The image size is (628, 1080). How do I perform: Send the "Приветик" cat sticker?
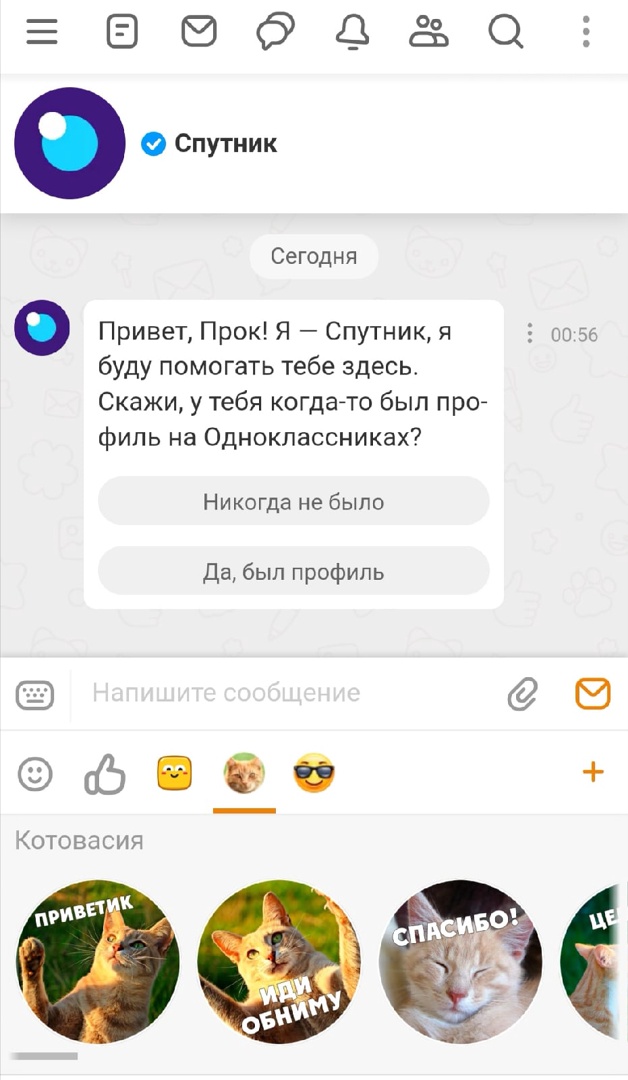point(97,962)
